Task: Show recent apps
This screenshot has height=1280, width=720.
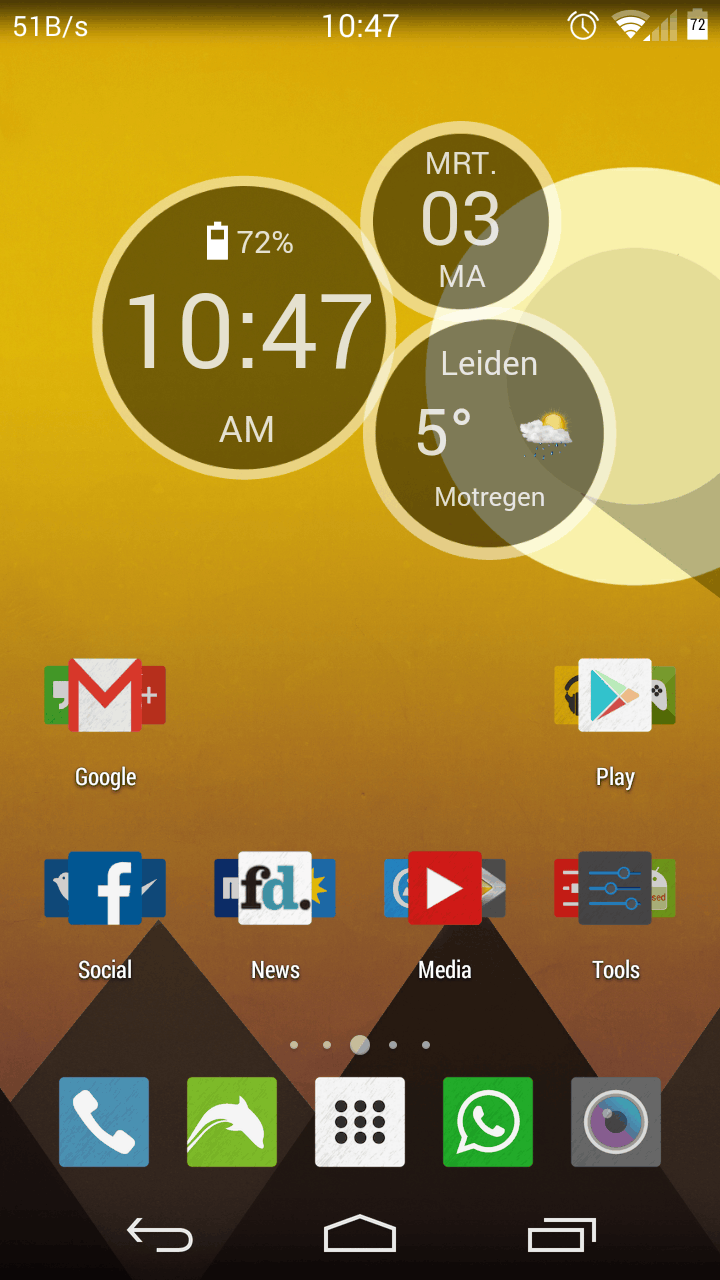Action: coord(561,1236)
